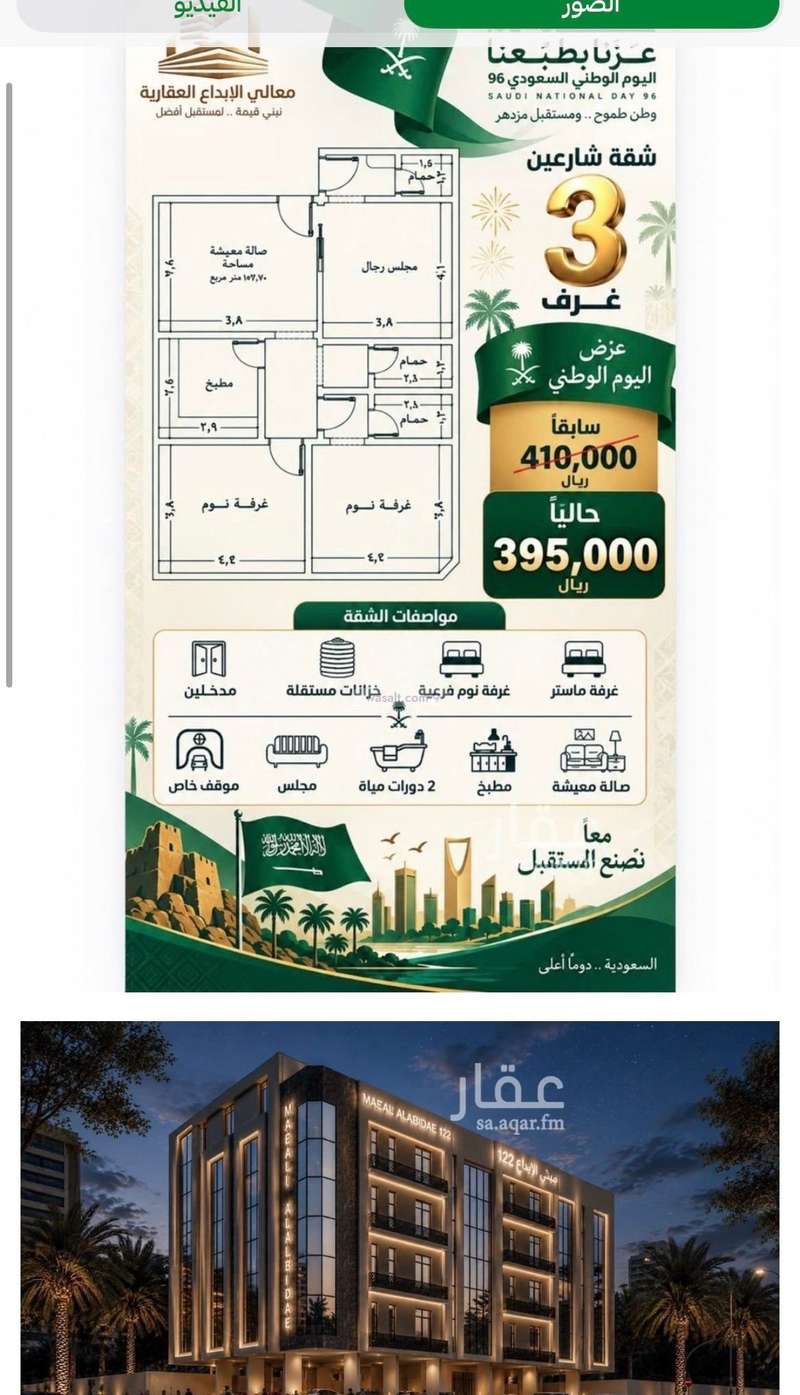This screenshot has width=800, height=1395.
Task: Switch to the الصور tab
Action: pyautogui.click(x=591, y=10)
